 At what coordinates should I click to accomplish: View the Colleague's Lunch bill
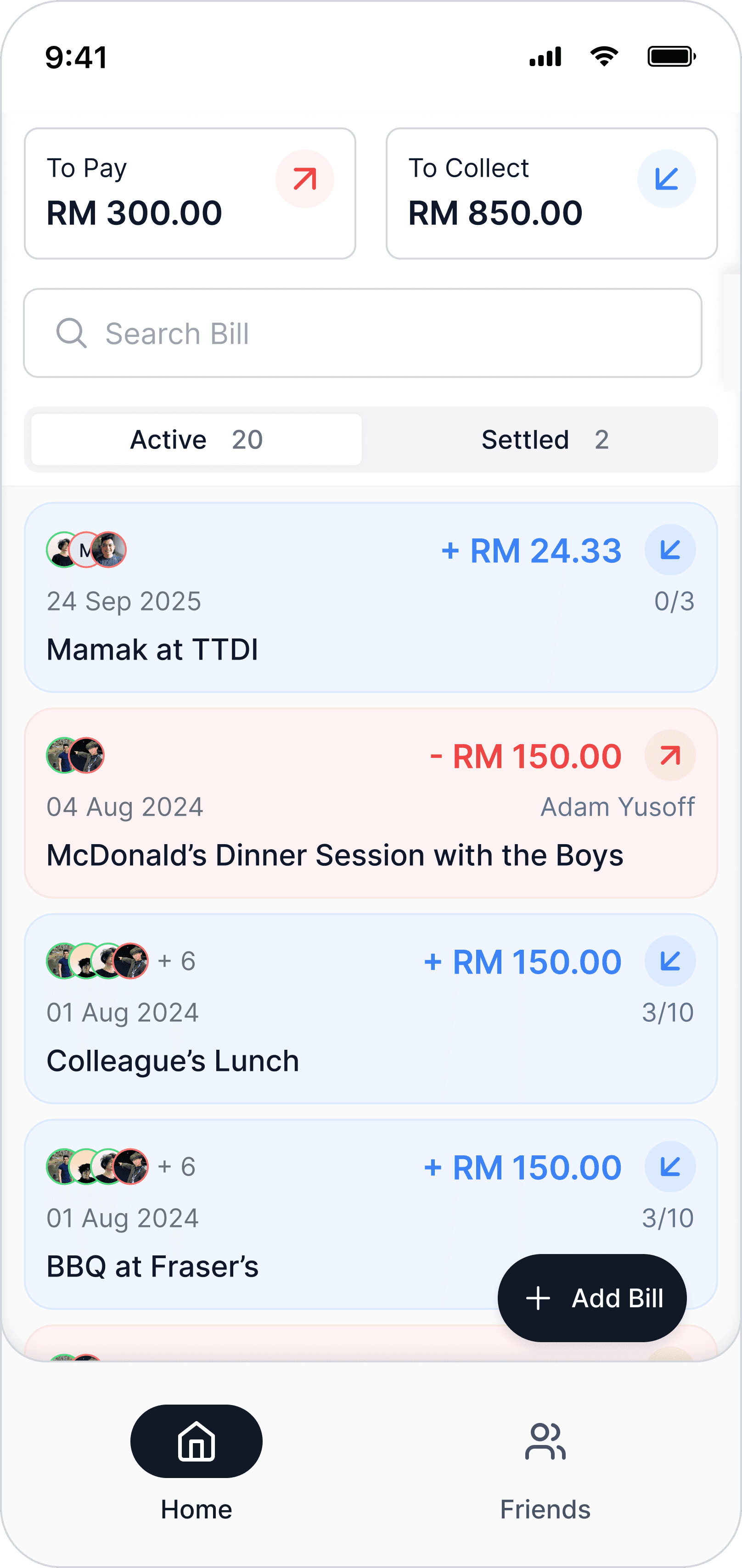(370, 1008)
